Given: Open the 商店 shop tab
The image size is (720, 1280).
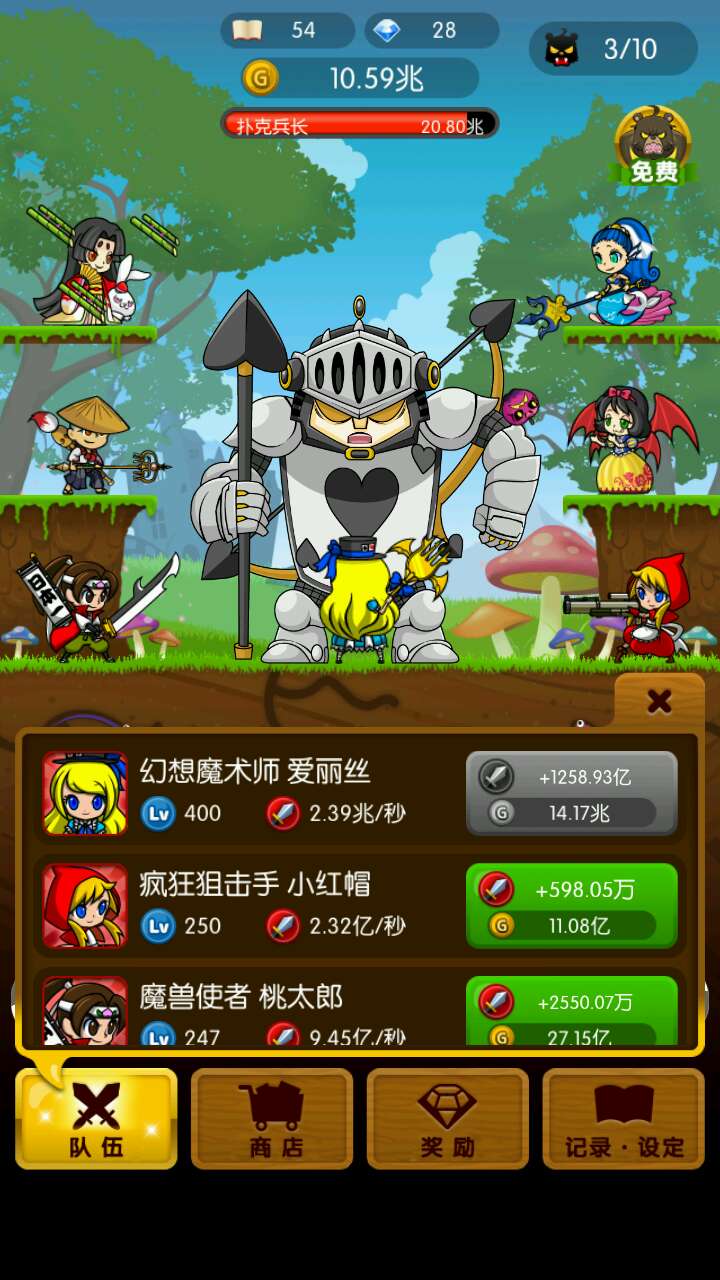Looking at the screenshot, I should pos(272,1118).
